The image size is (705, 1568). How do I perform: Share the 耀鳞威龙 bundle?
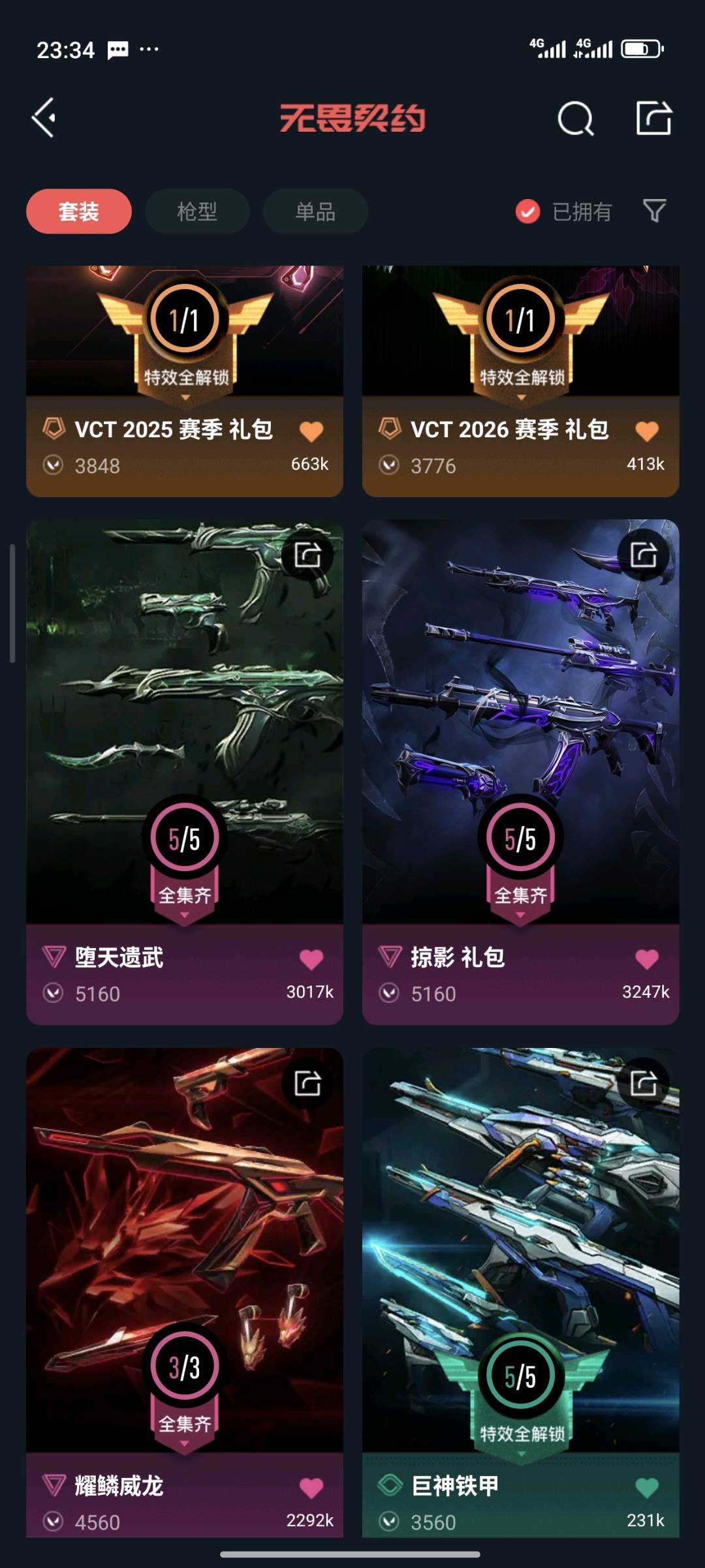(x=307, y=1083)
